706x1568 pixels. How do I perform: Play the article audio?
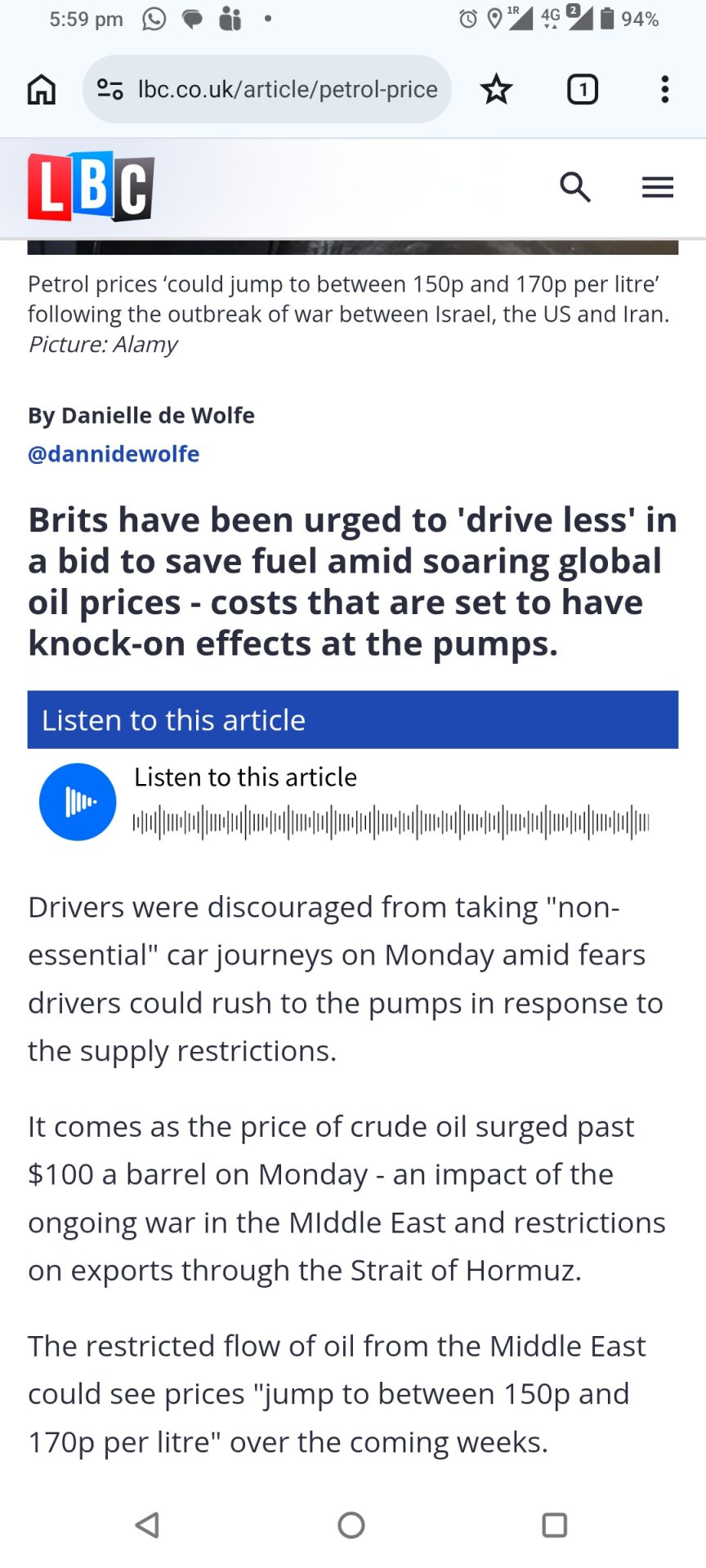pos(78,802)
